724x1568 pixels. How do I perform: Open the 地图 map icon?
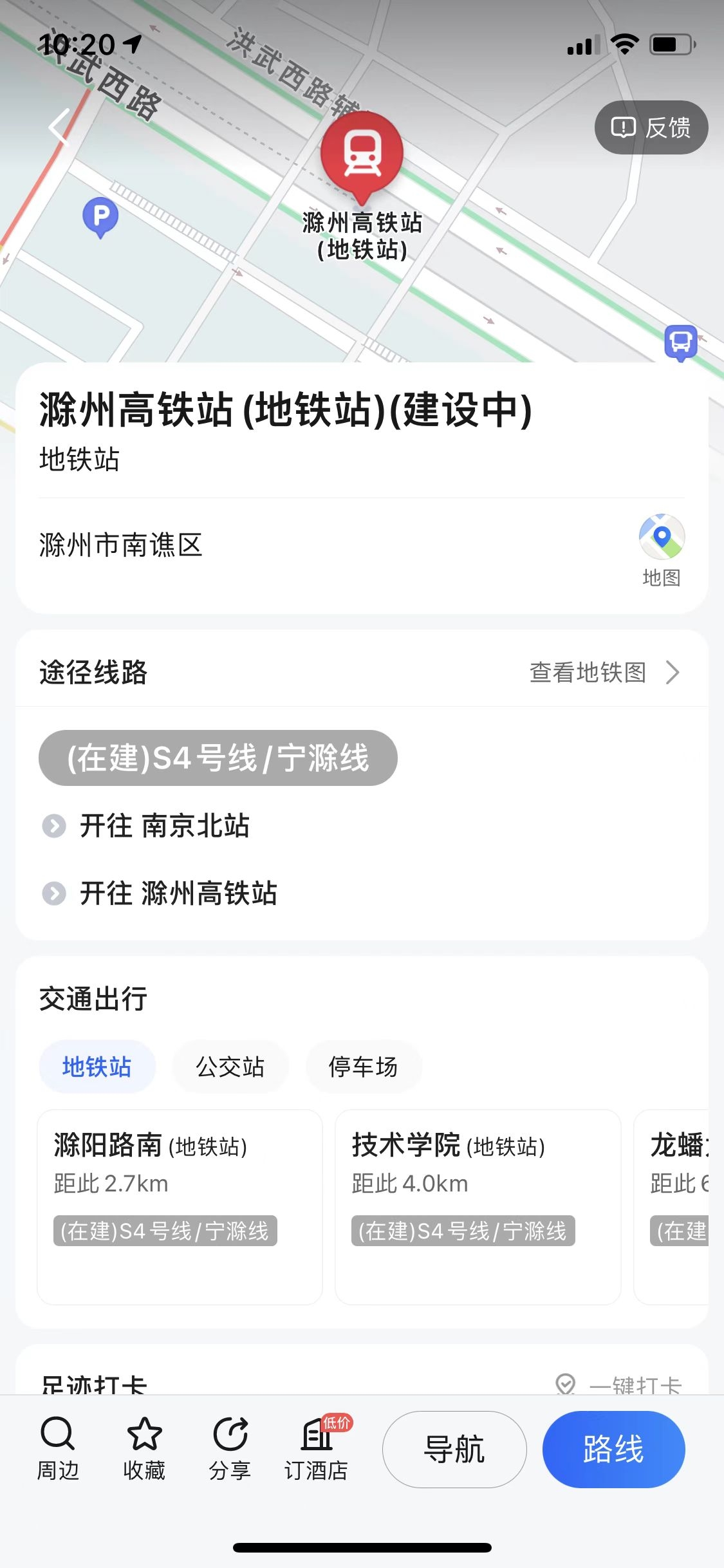click(x=662, y=550)
